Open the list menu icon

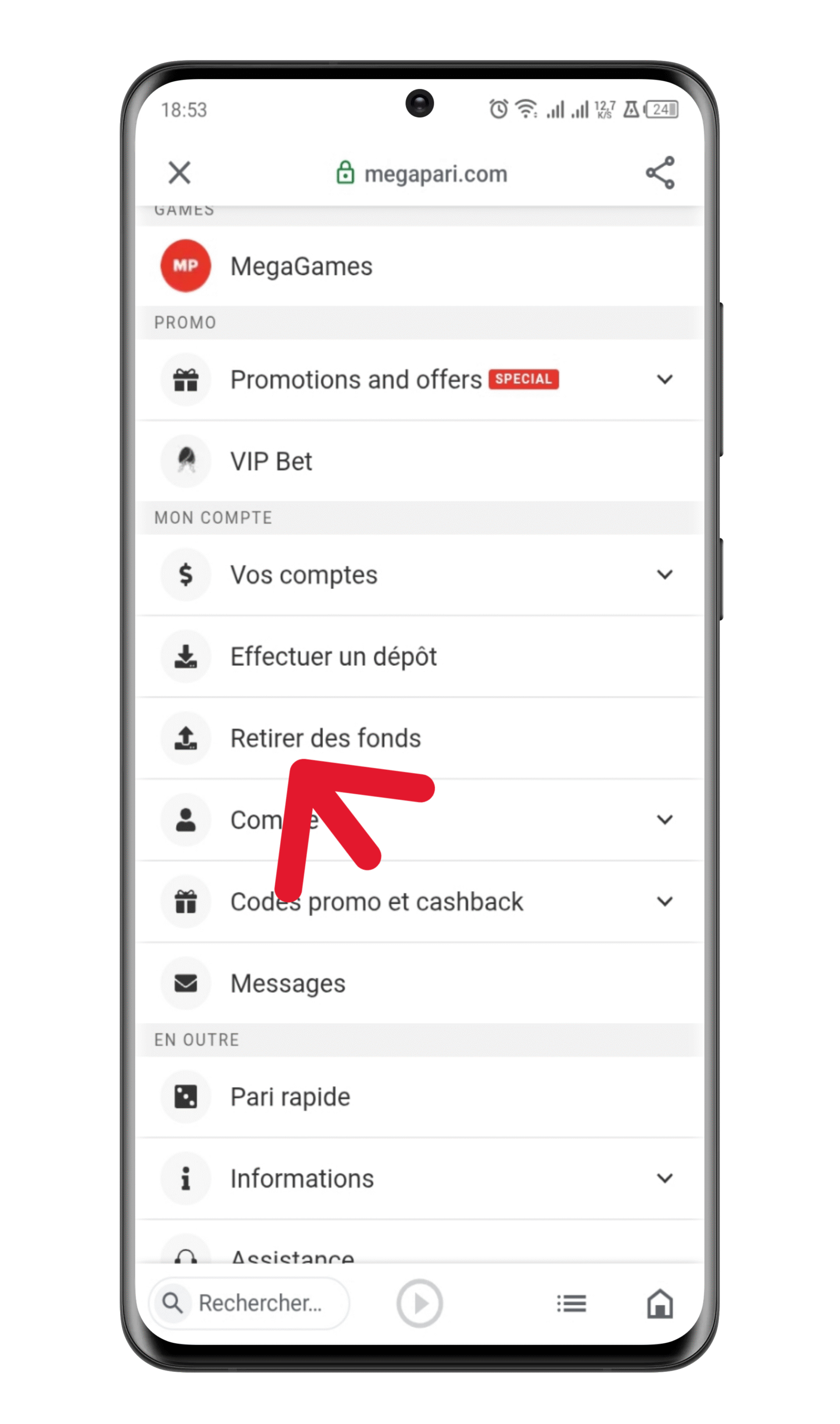pos(571,1303)
